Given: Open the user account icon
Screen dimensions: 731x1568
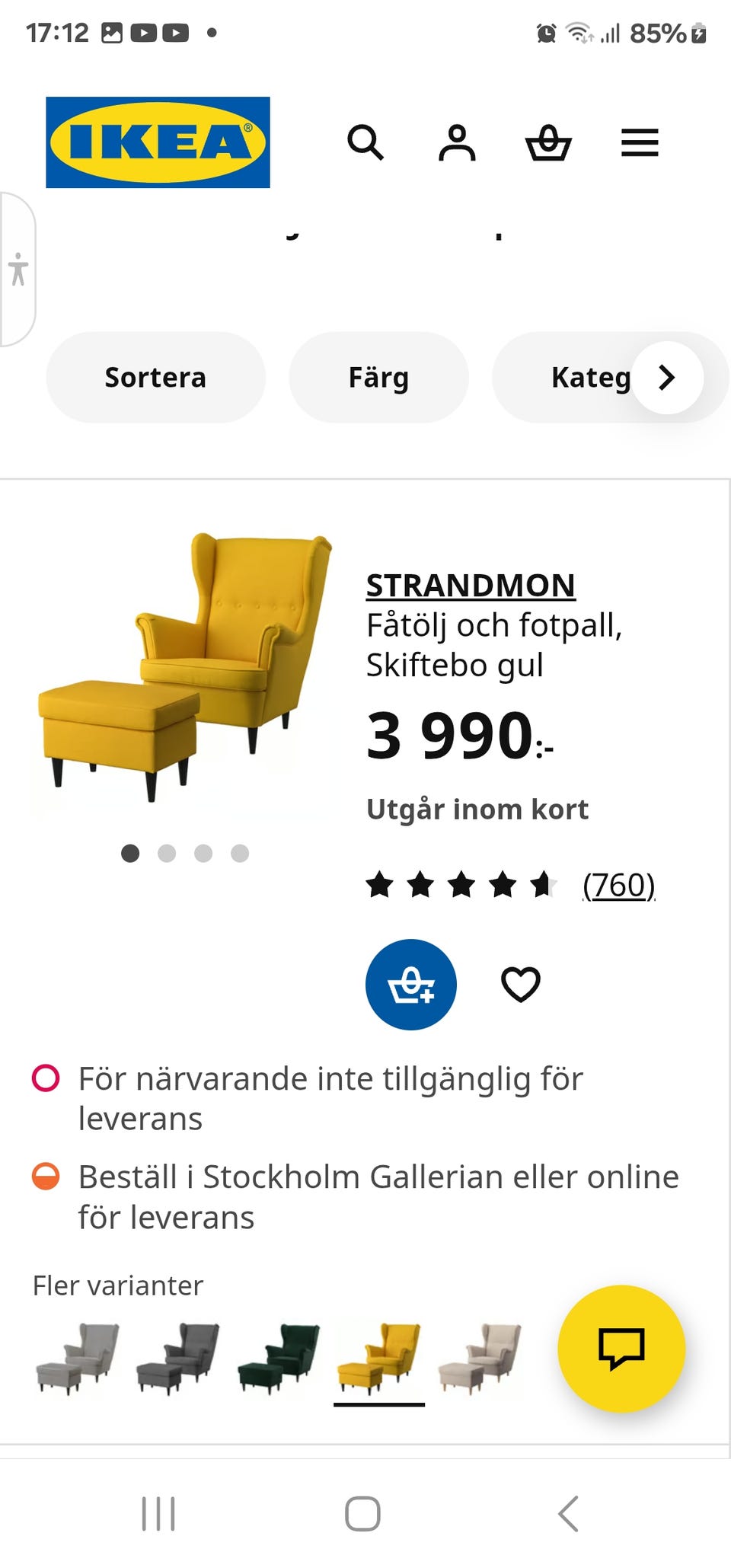Looking at the screenshot, I should 457,142.
